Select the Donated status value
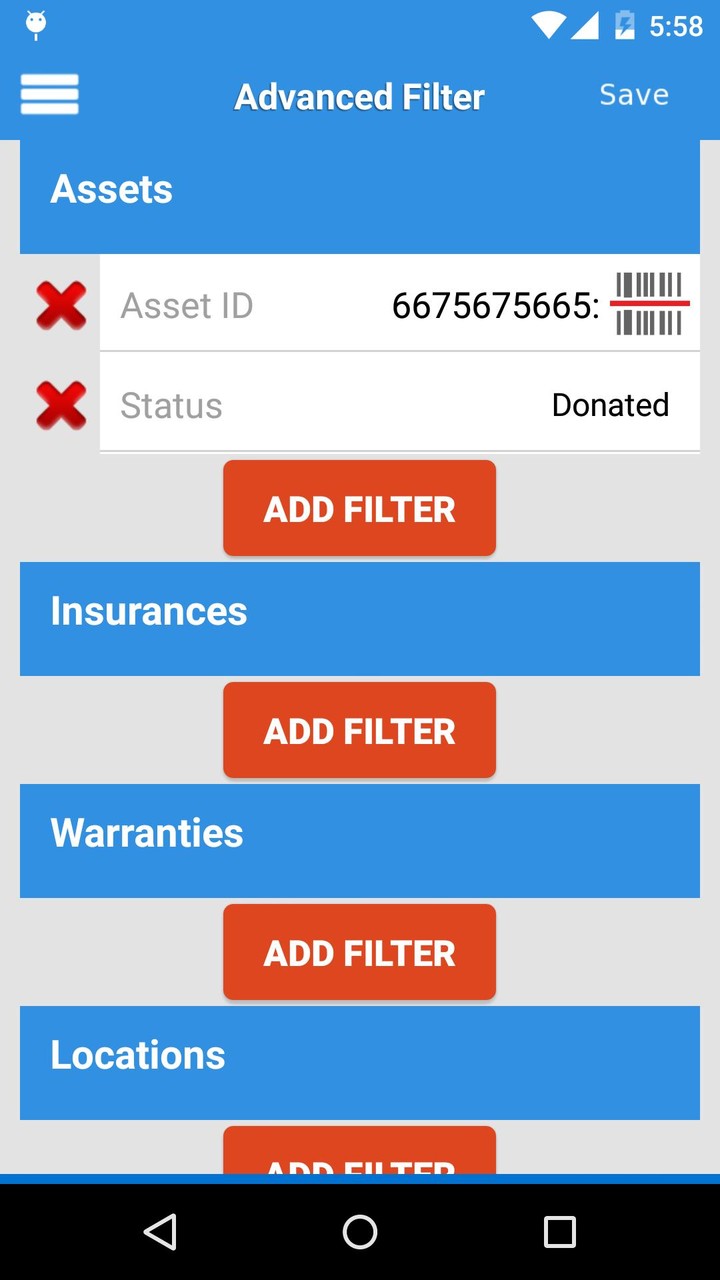Screen dimensions: 720x1280 (x=610, y=405)
